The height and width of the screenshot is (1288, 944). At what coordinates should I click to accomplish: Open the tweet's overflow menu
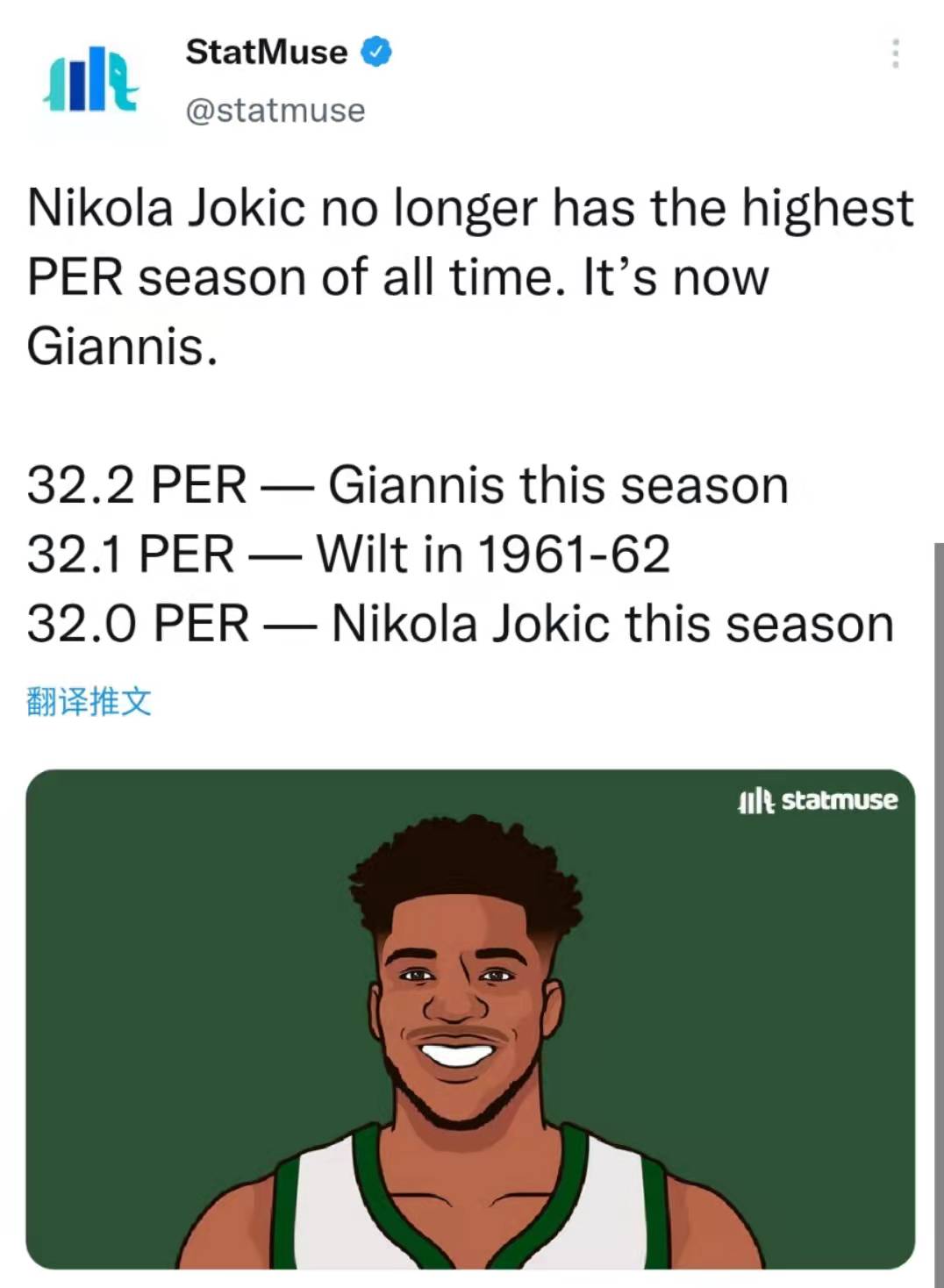tap(895, 54)
